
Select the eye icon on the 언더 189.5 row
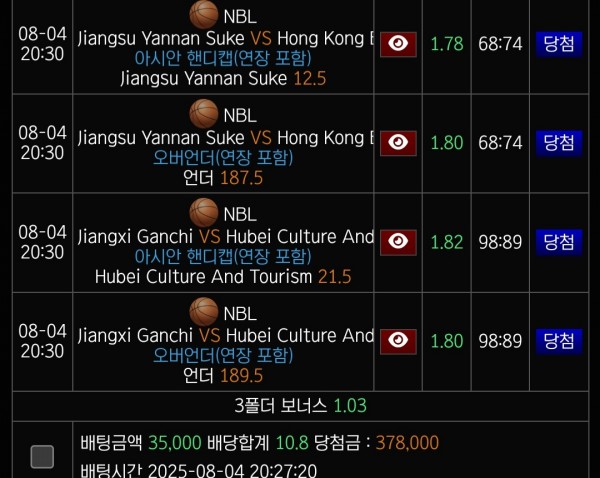398,341
